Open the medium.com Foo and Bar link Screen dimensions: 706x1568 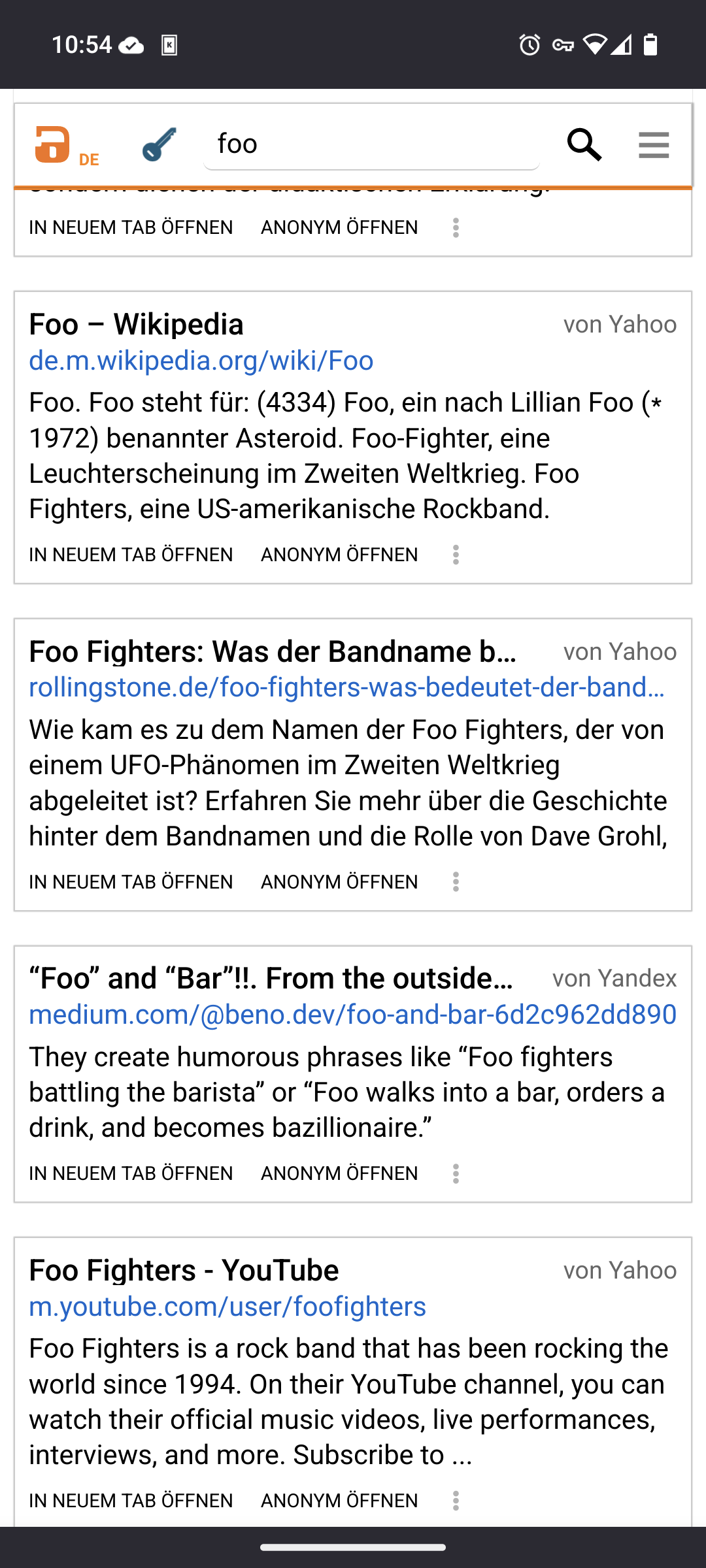point(352,1015)
